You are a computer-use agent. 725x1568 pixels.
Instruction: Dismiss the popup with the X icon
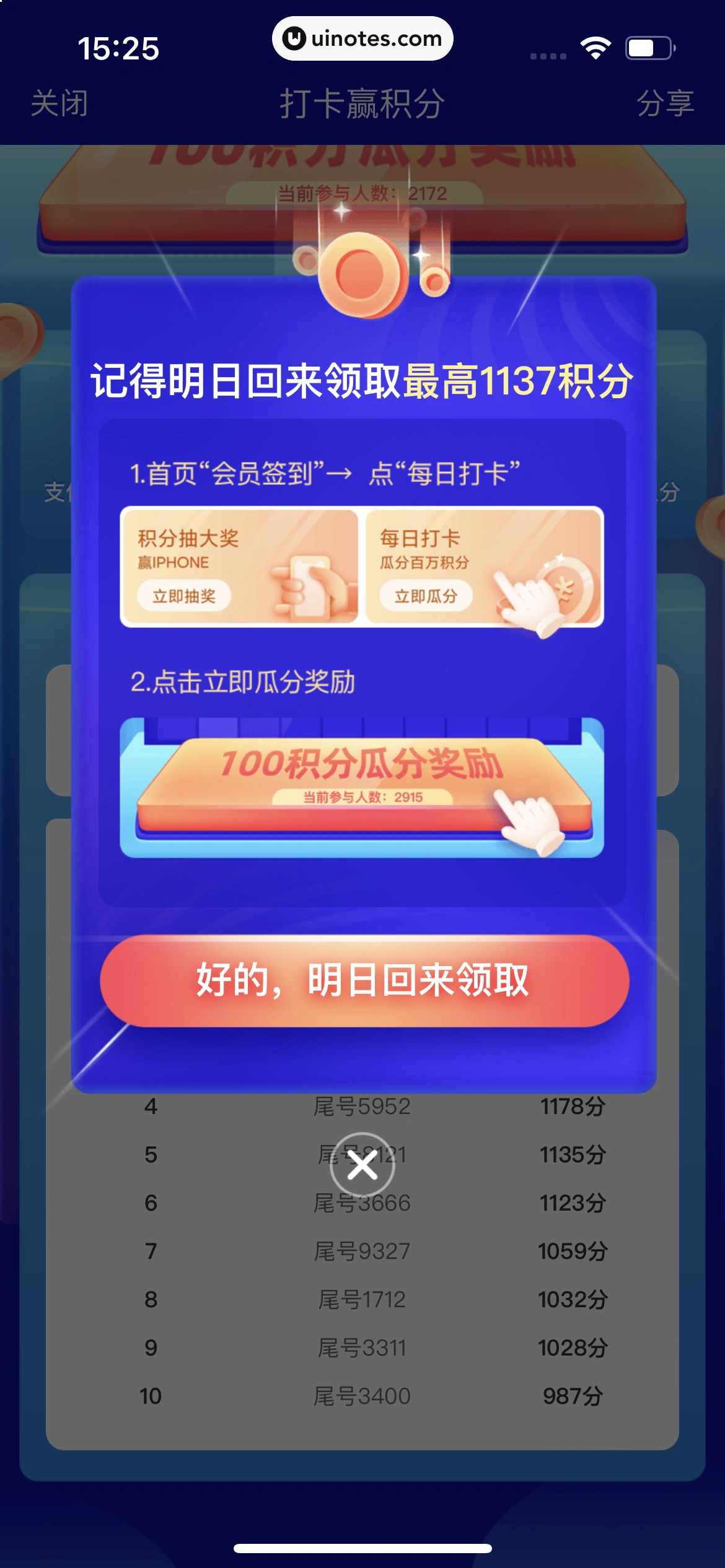(x=362, y=1165)
